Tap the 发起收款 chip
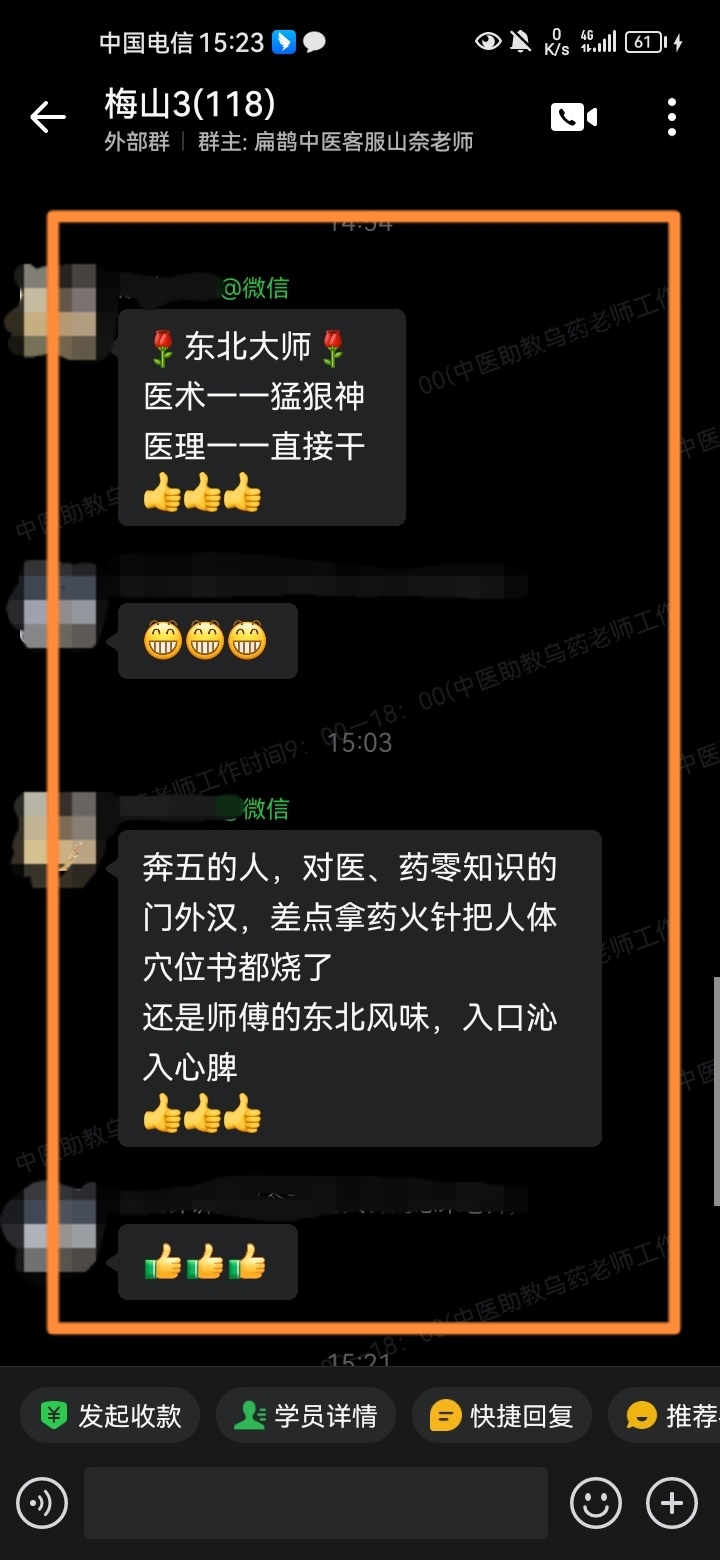 110,1416
